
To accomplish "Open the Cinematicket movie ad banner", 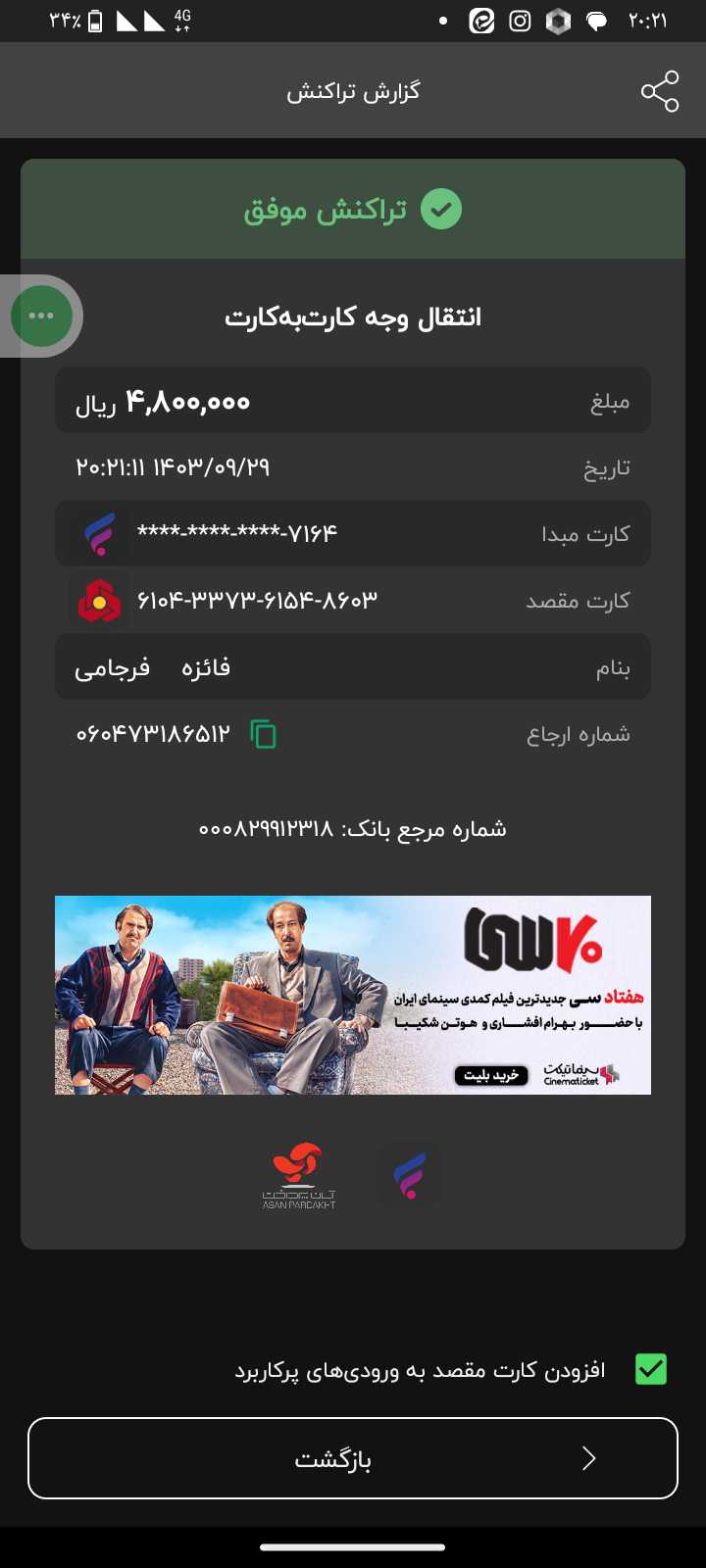I will pos(353,995).
